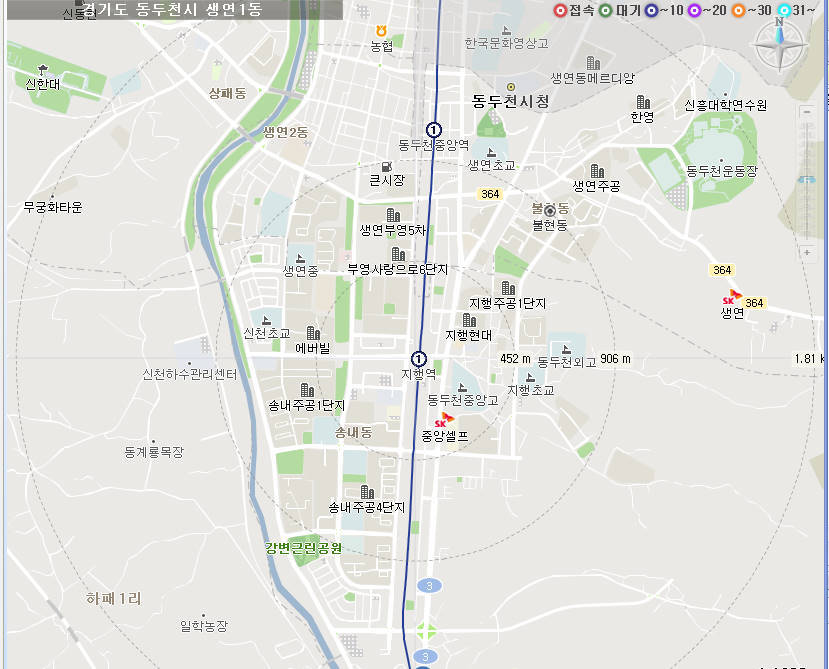Zoom in with the plus button
This screenshot has width=829, height=669.
click(807, 252)
